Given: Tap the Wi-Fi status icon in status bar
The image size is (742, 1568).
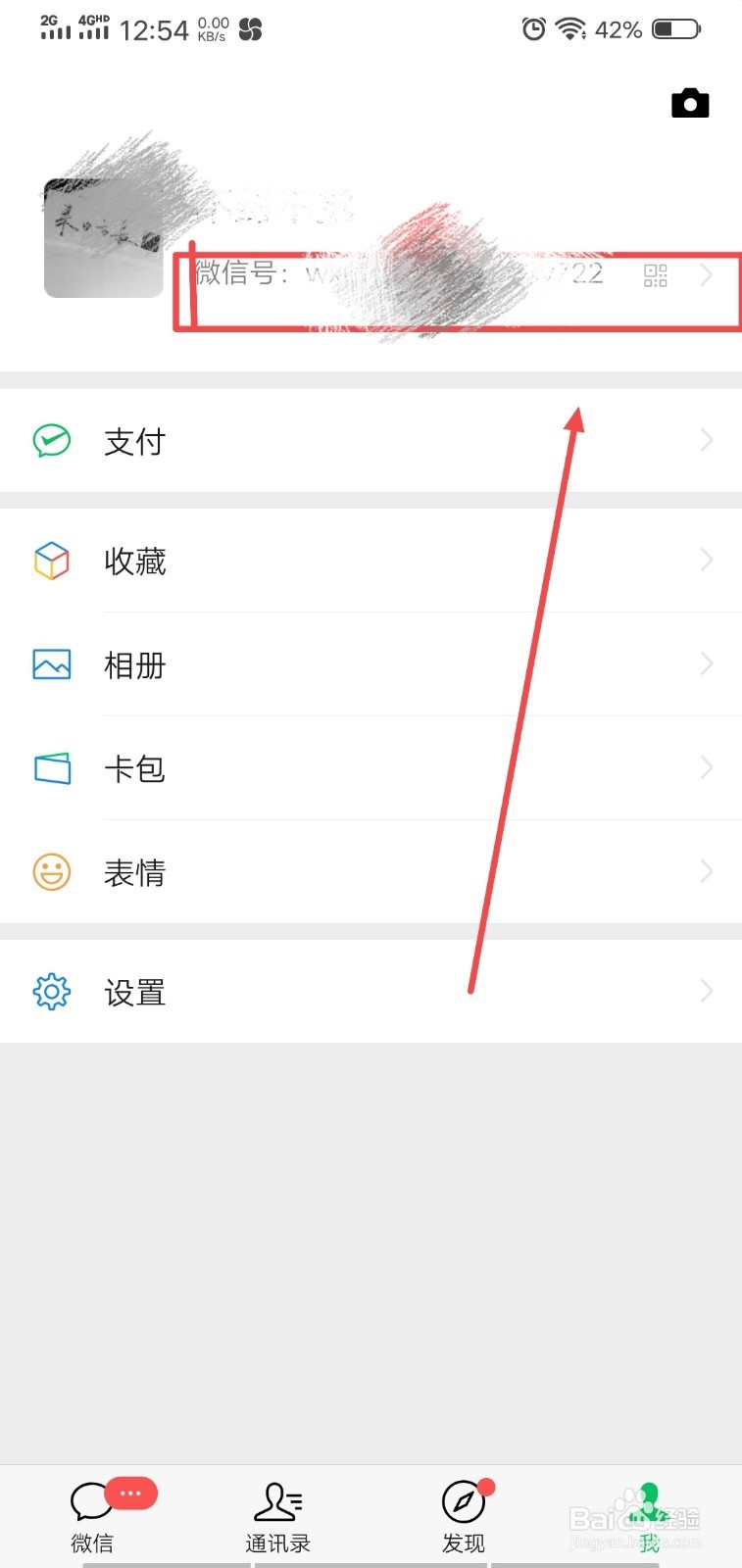Looking at the screenshot, I should [565, 28].
